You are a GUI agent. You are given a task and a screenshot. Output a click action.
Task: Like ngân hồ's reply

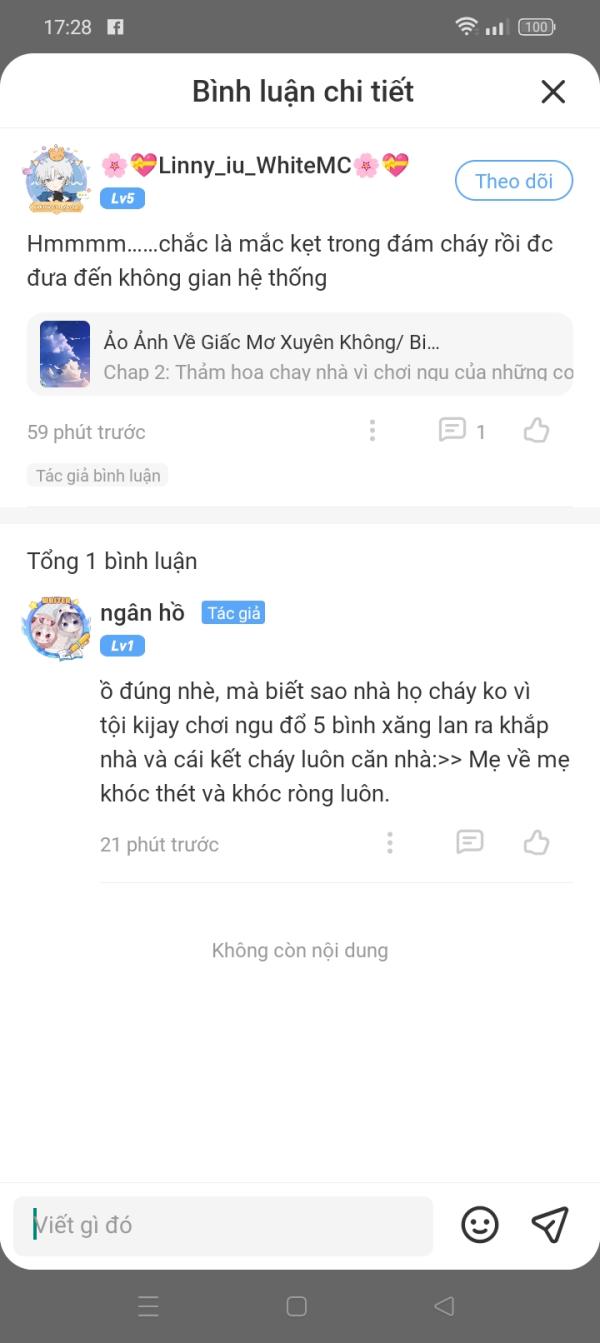537,843
